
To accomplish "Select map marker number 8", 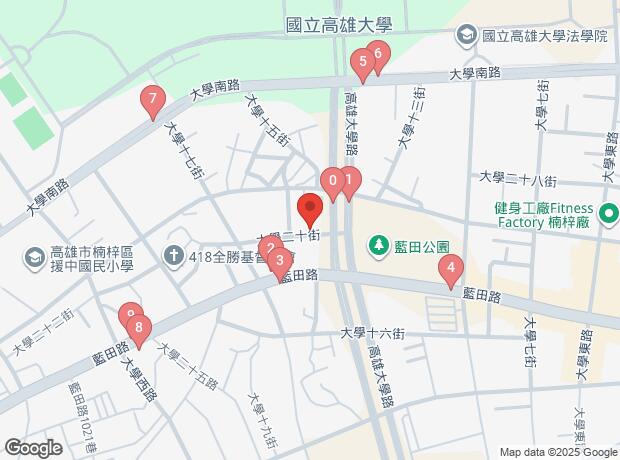I will click(139, 327).
